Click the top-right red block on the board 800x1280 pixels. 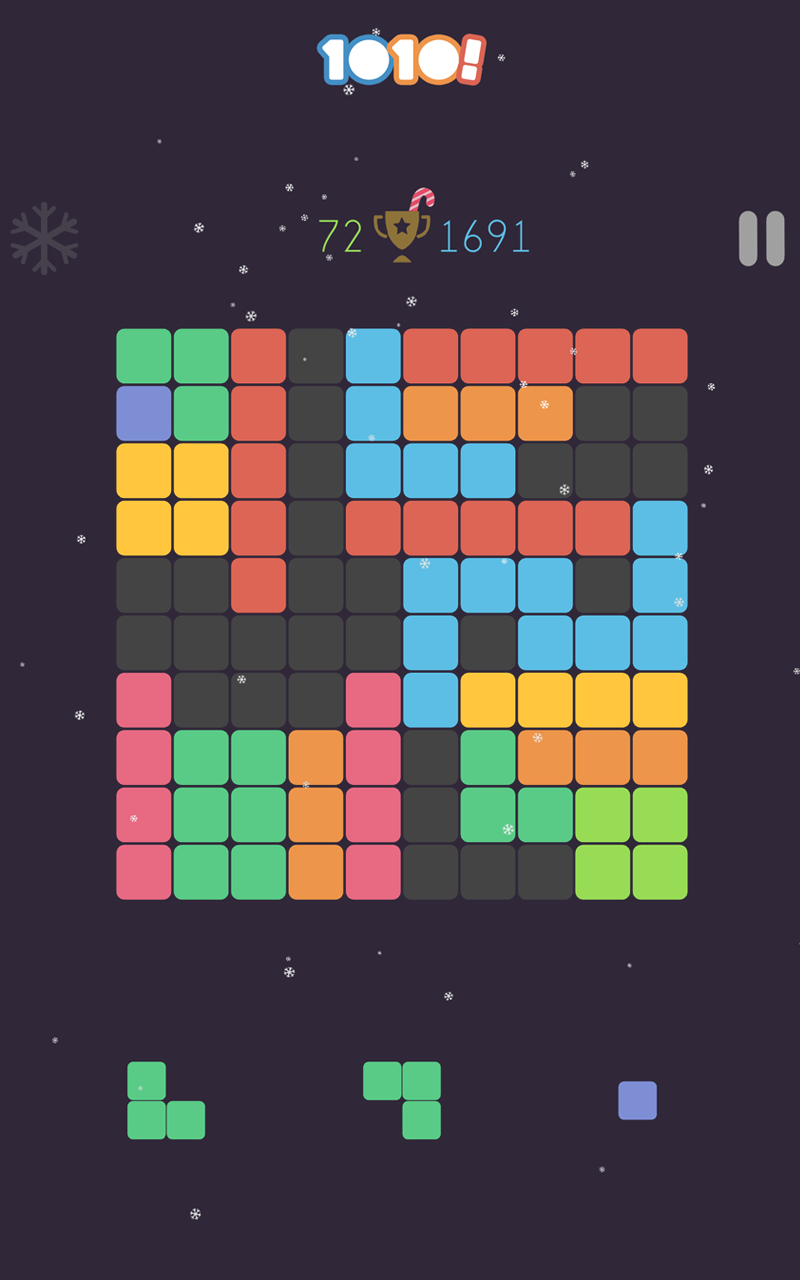coord(660,355)
